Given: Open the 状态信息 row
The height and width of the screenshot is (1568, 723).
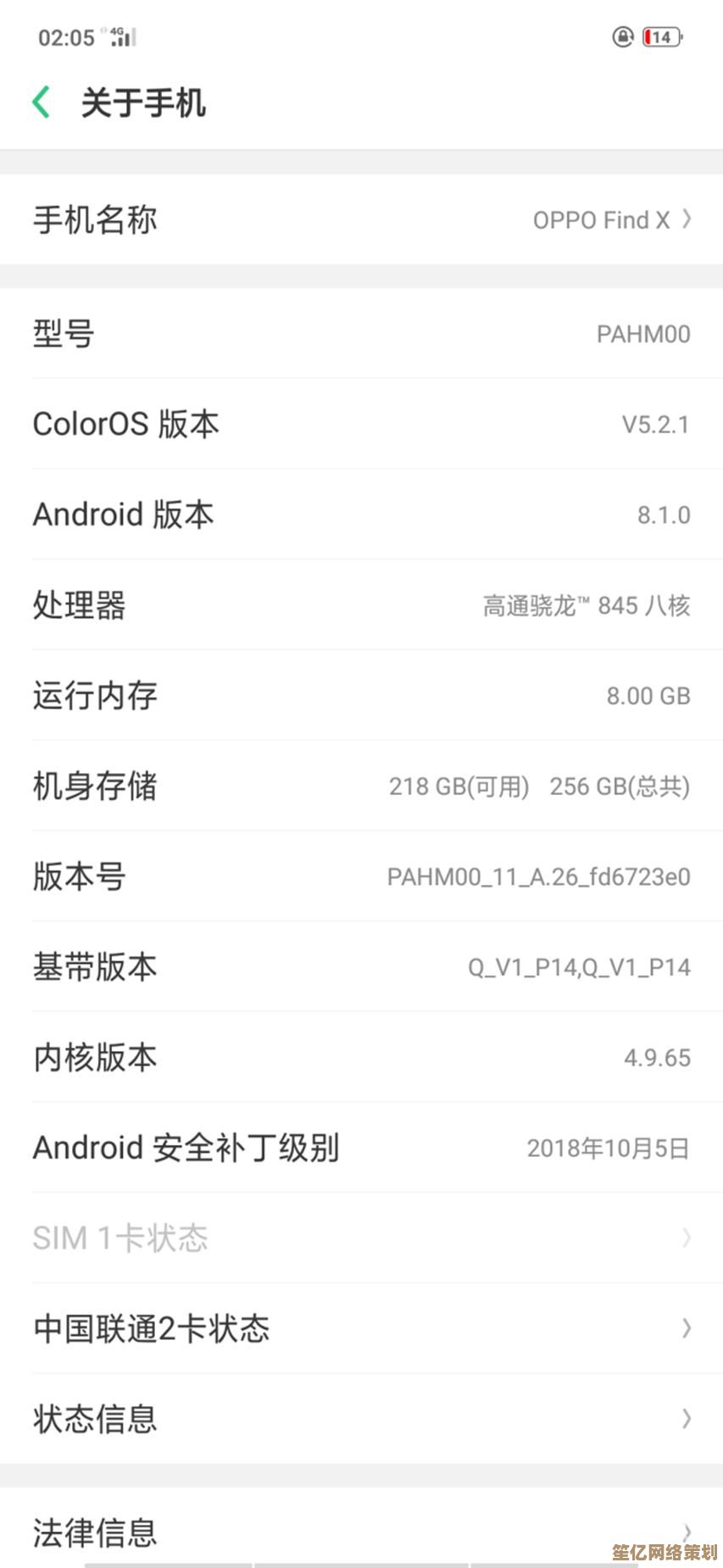Looking at the screenshot, I should [361, 1418].
